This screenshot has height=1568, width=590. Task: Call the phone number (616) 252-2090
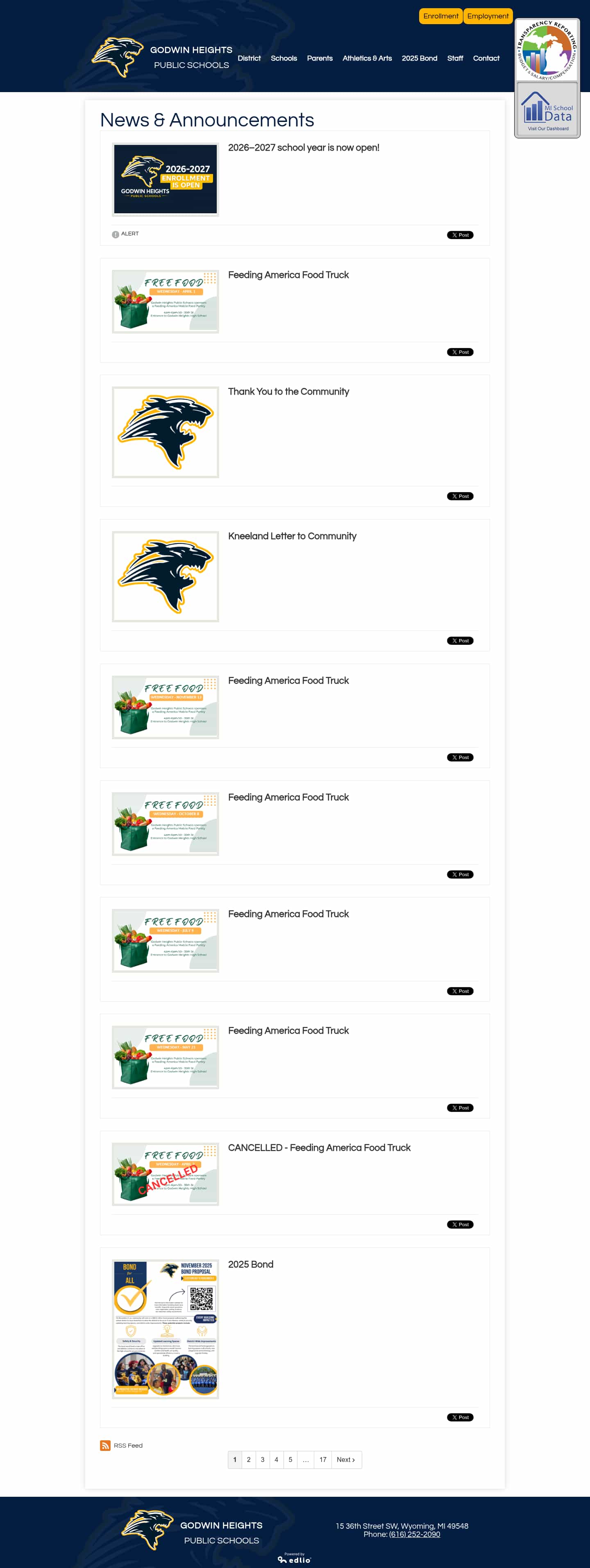[414, 1534]
